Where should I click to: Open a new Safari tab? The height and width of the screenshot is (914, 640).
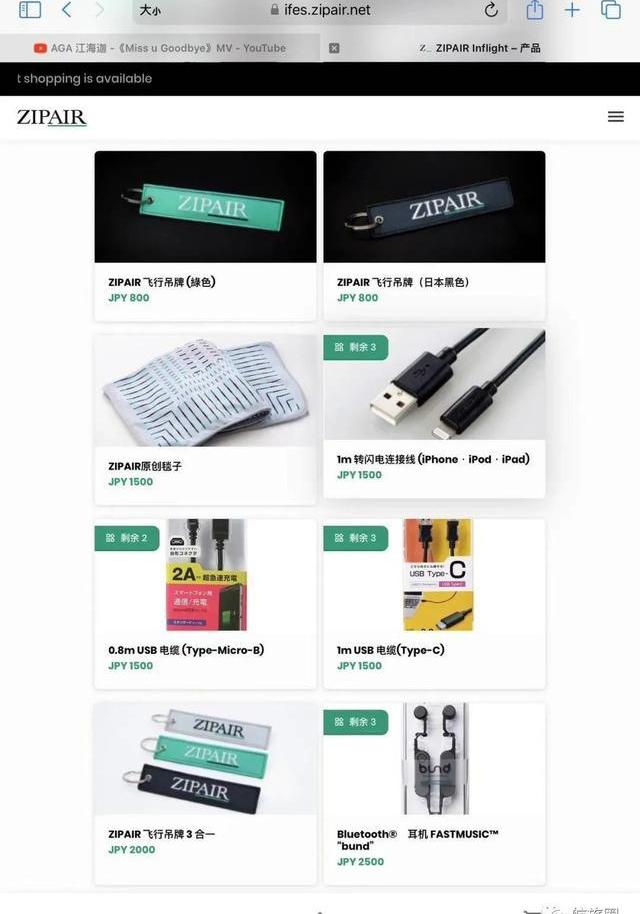click(x=572, y=10)
